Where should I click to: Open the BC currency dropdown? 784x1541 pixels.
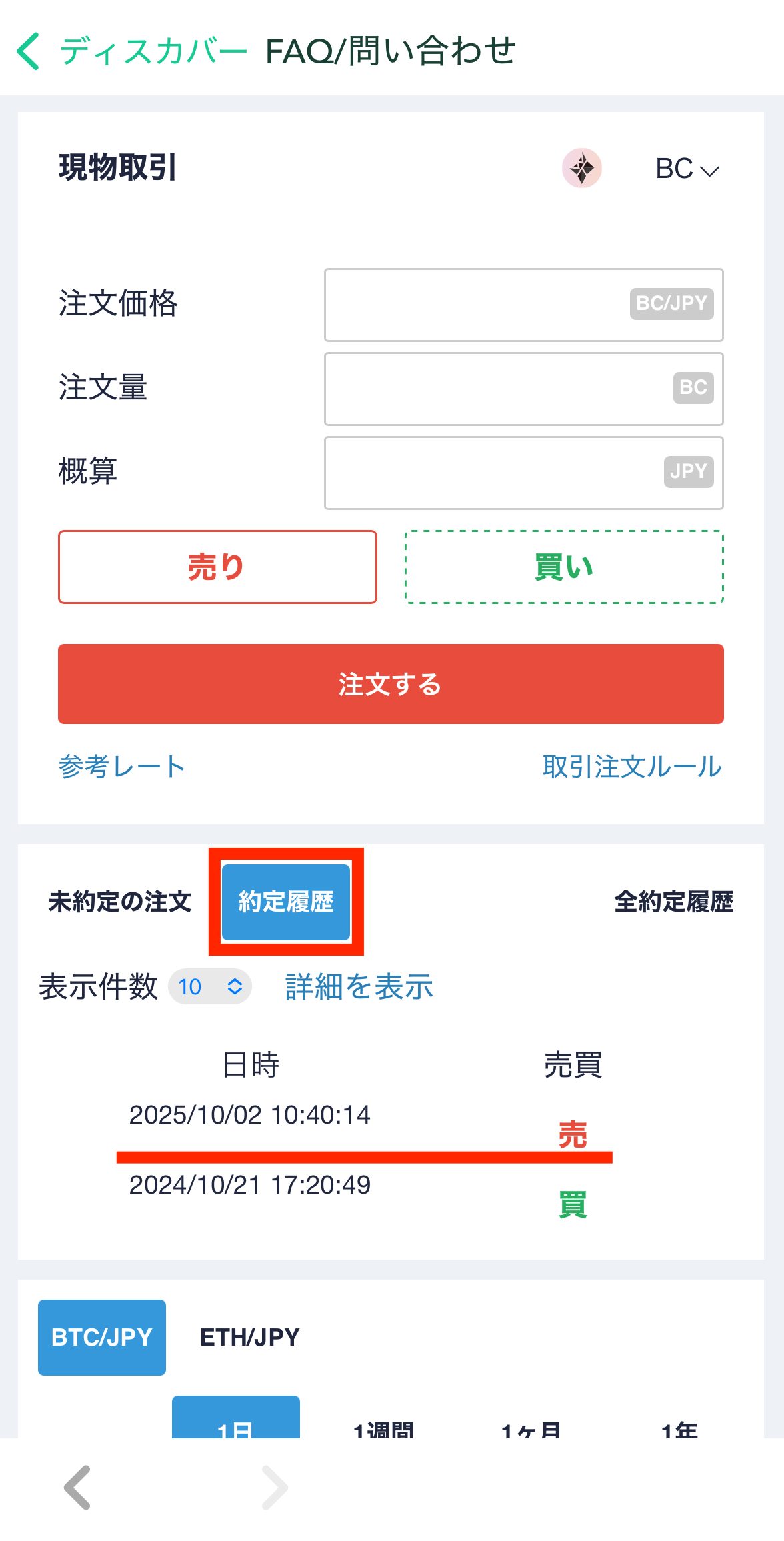[687, 169]
